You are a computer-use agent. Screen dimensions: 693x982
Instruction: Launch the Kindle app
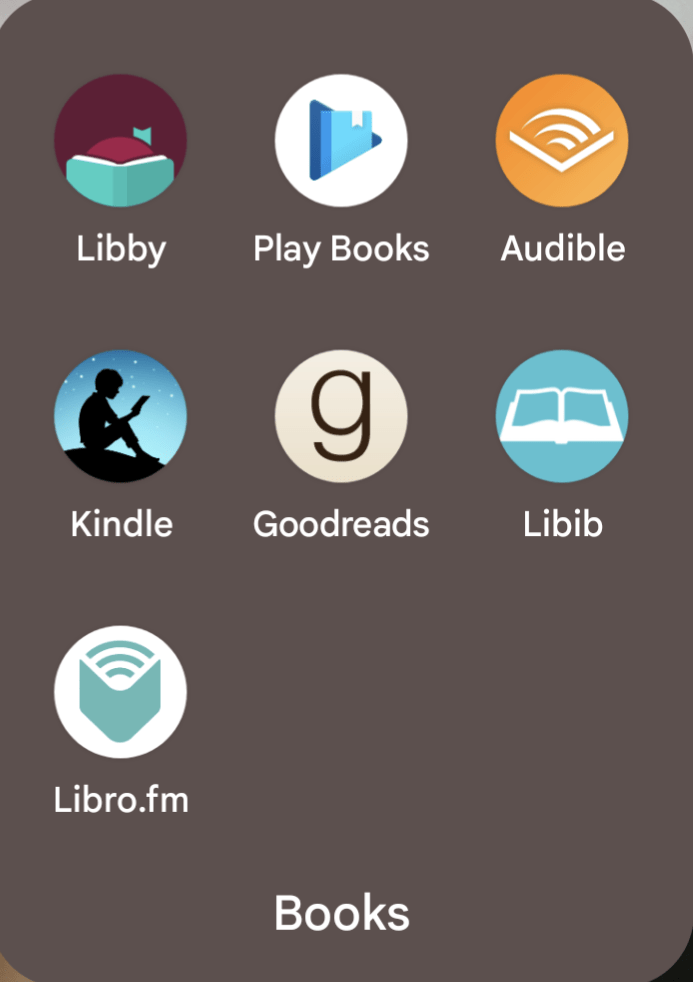pyautogui.click(x=120, y=416)
